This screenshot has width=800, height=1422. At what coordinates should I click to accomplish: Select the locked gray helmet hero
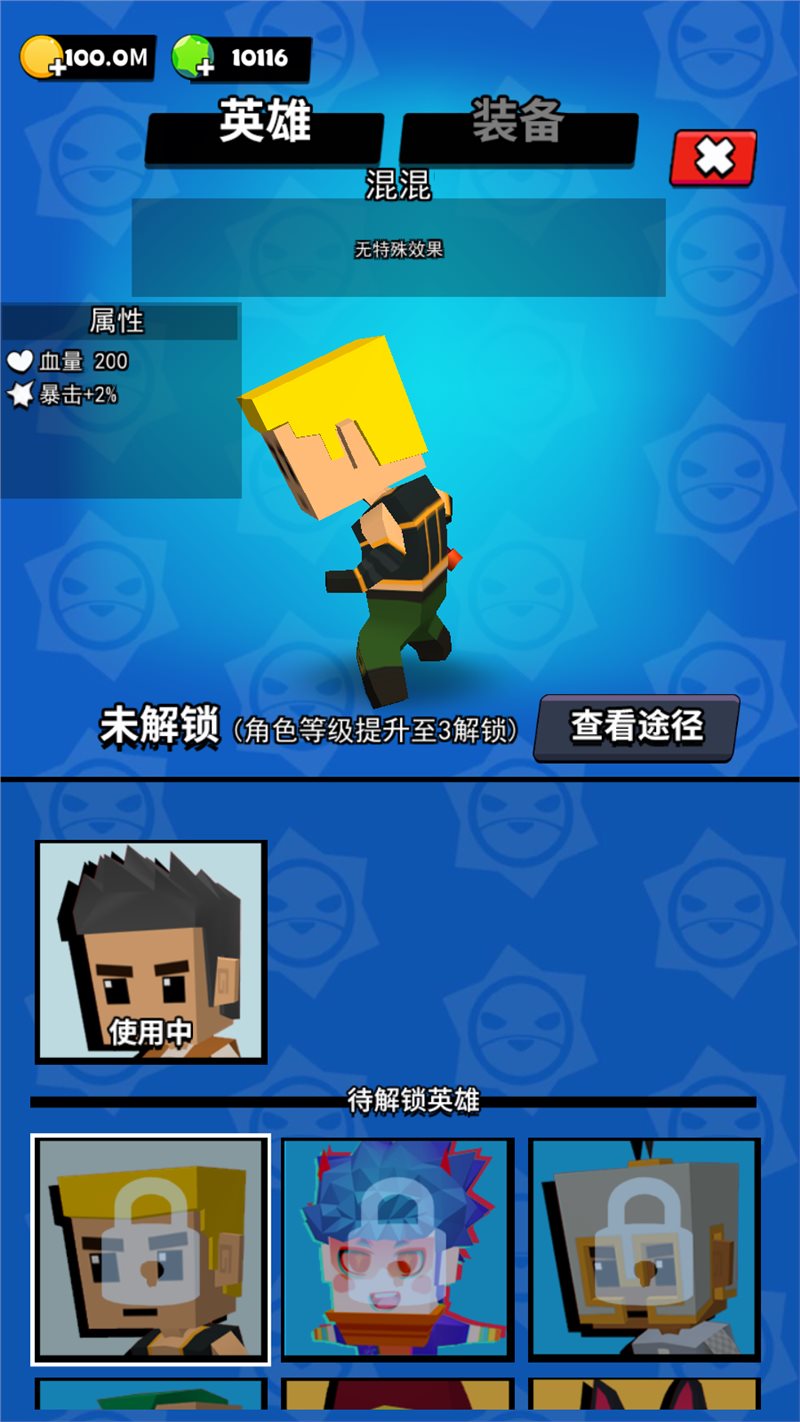point(644,1249)
